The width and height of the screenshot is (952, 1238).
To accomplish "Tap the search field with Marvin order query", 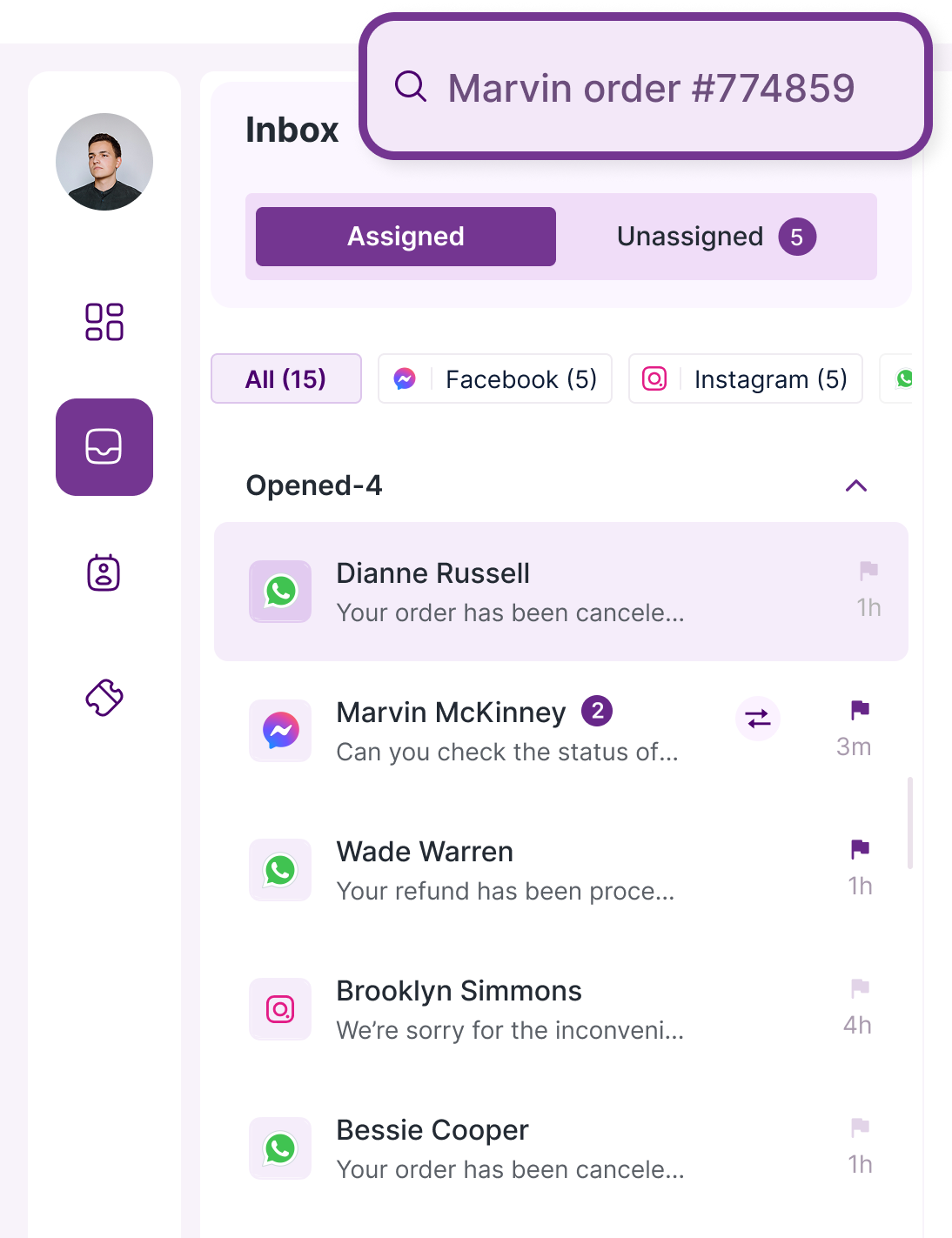I will 648,88.
